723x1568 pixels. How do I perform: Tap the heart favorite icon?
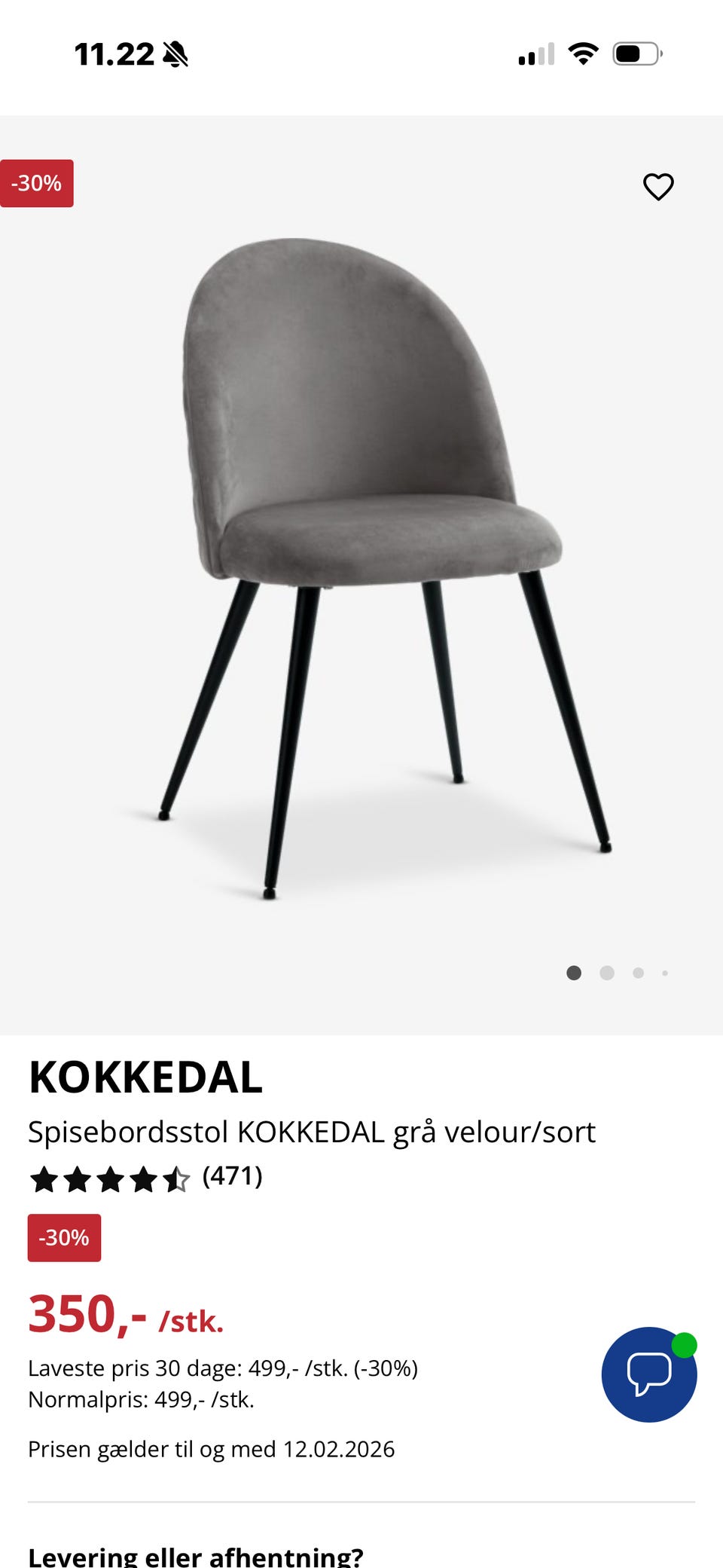657,186
